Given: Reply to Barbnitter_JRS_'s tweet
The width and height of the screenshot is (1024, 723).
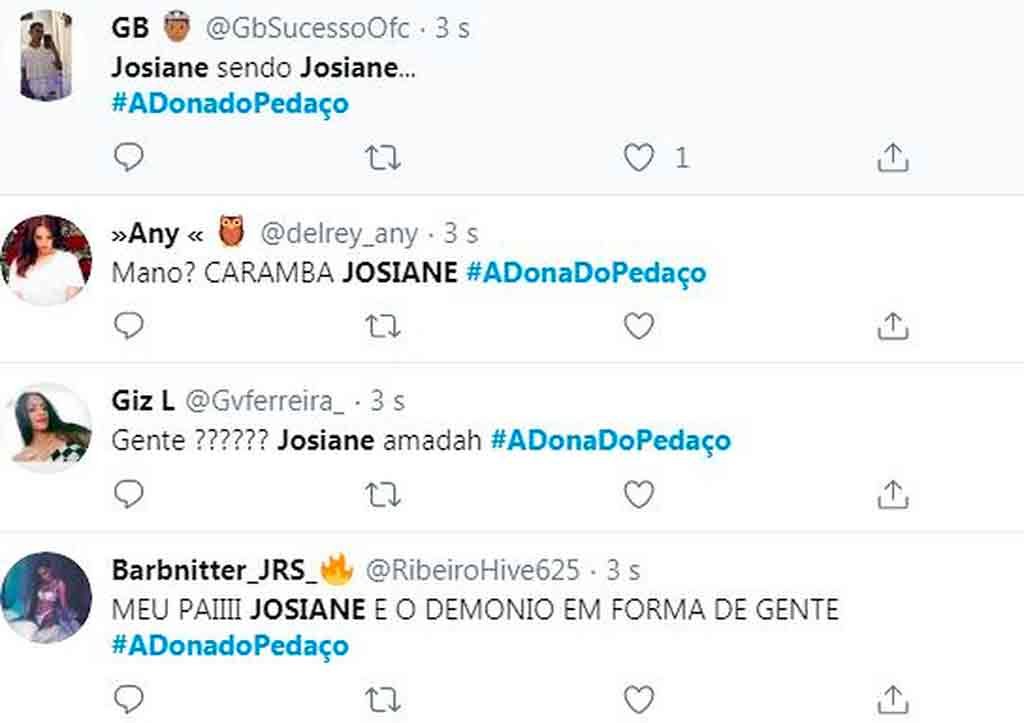Looking at the screenshot, I should pyautogui.click(x=128, y=697).
